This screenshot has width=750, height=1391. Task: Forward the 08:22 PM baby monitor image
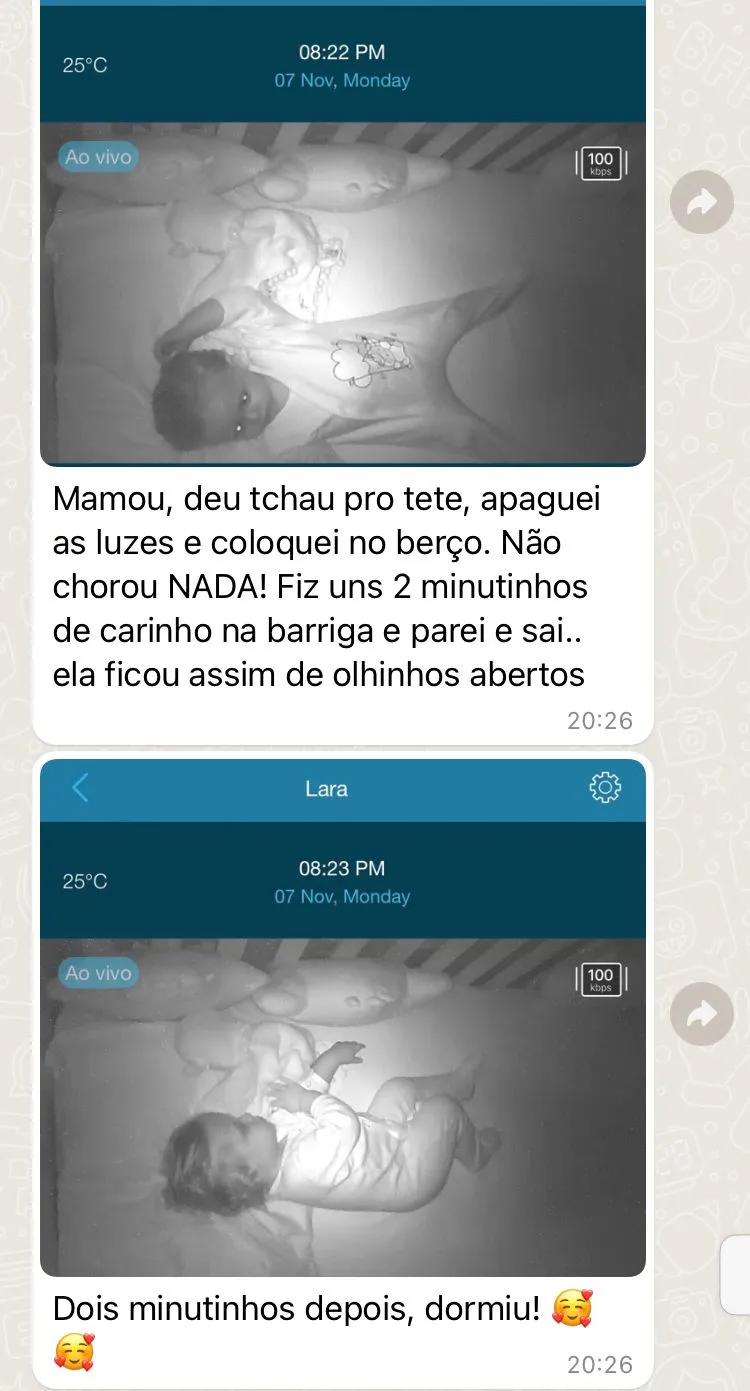point(701,203)
